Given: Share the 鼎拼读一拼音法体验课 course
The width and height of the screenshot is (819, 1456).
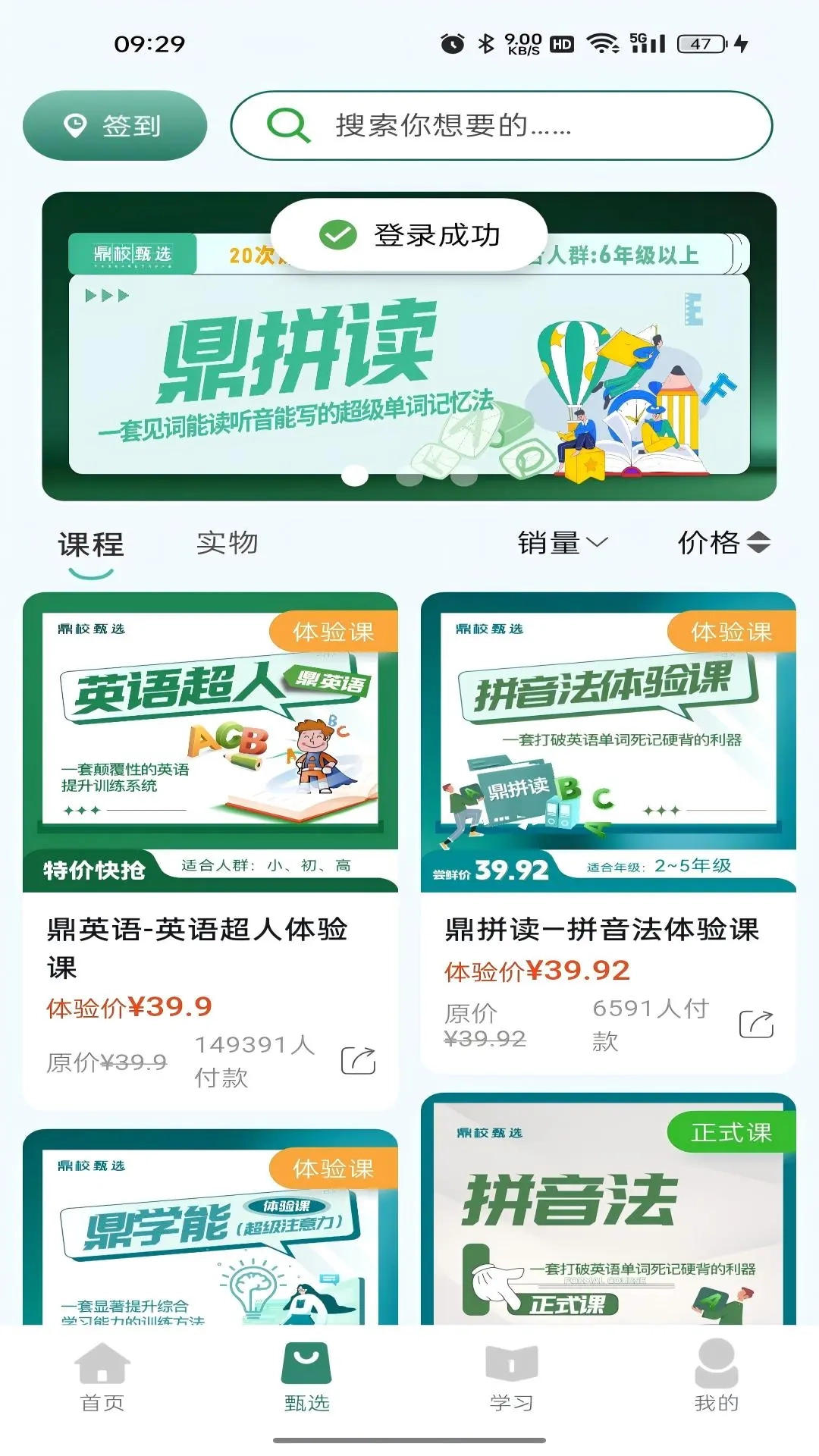Looking at the screenshot, I should (756, 1024).
